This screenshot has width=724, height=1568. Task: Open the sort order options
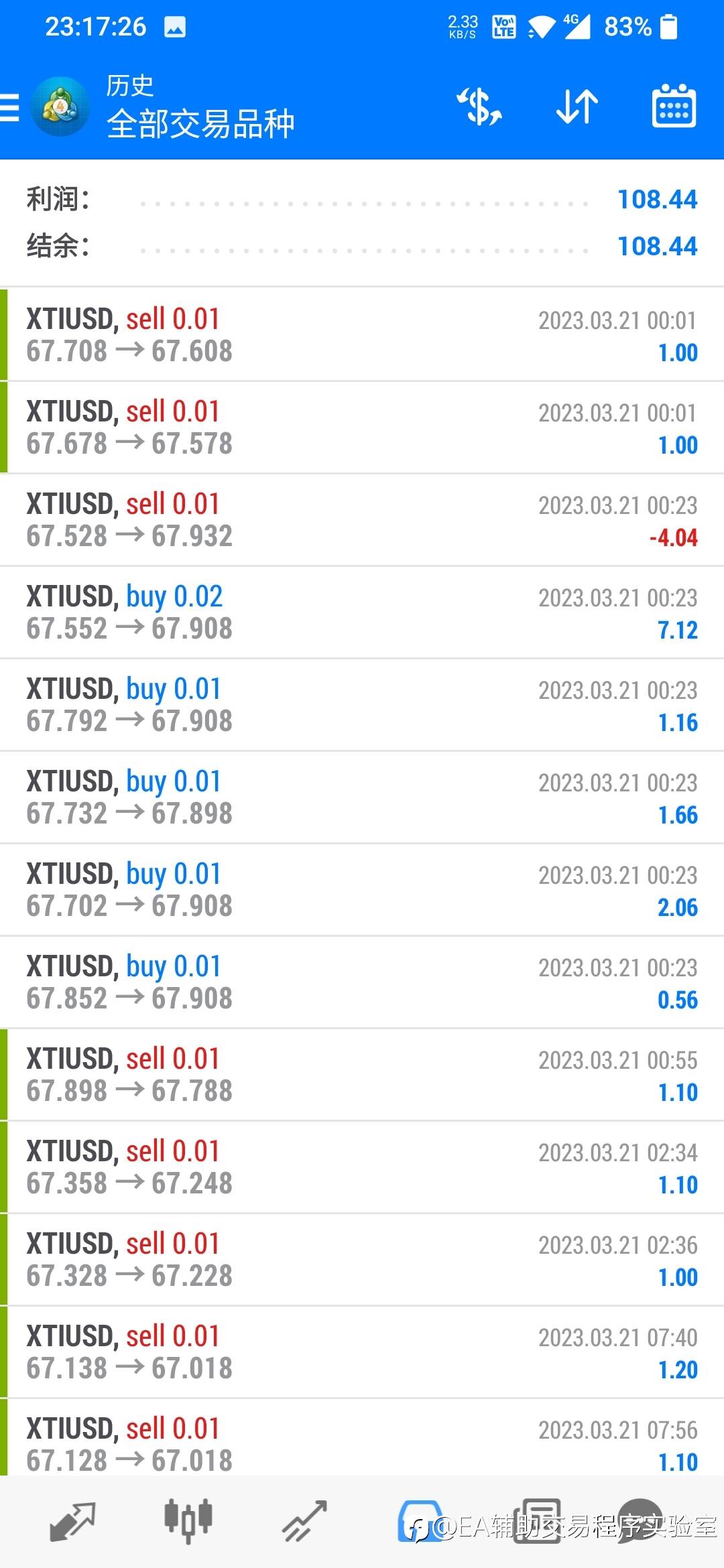[577, 107]
